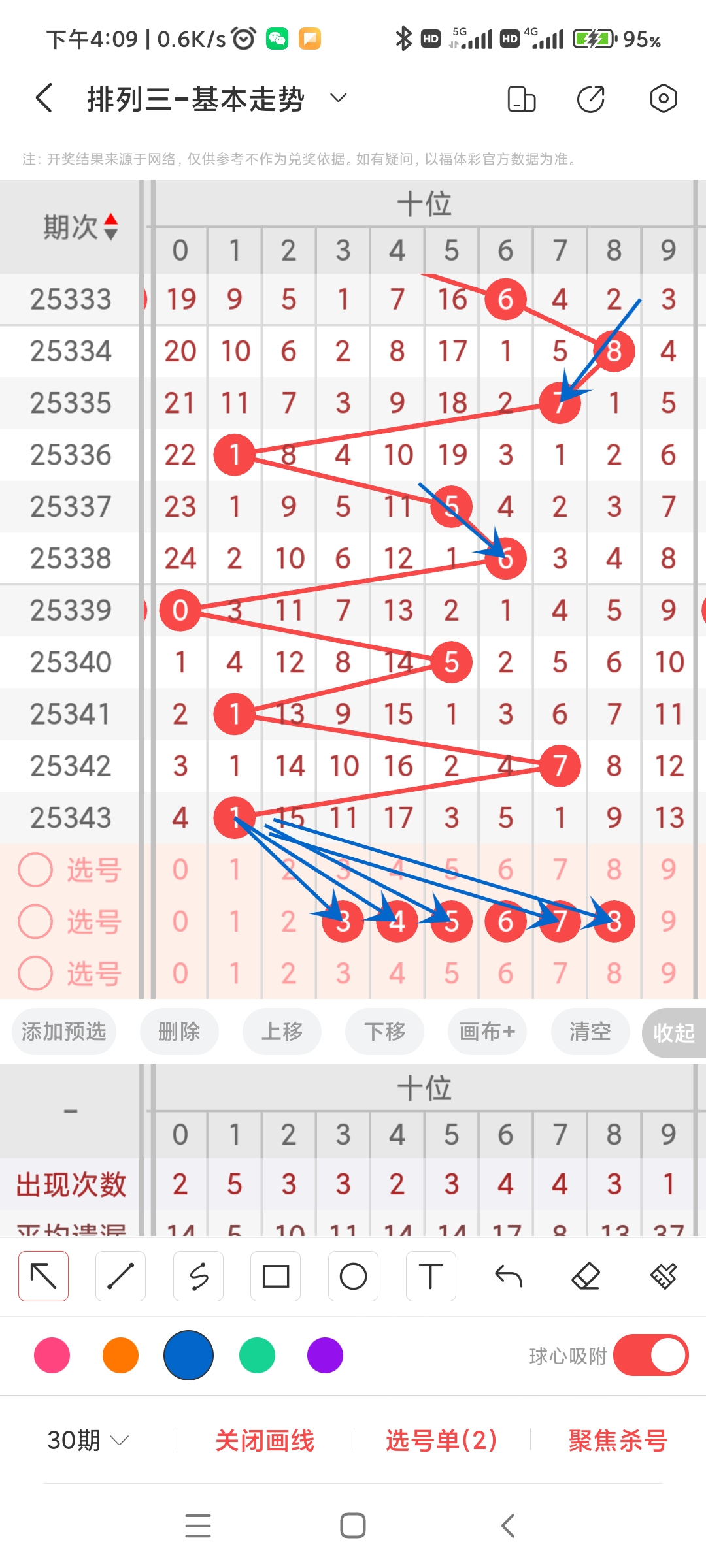Select the green color swatch

(257, 1356)
